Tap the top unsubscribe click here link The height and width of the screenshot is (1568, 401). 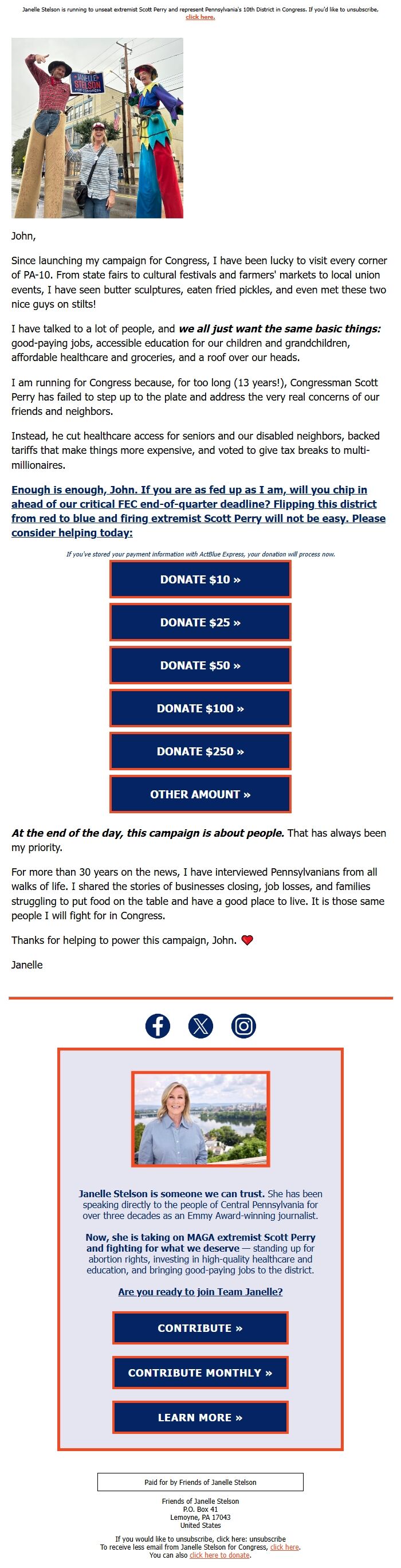199,17
